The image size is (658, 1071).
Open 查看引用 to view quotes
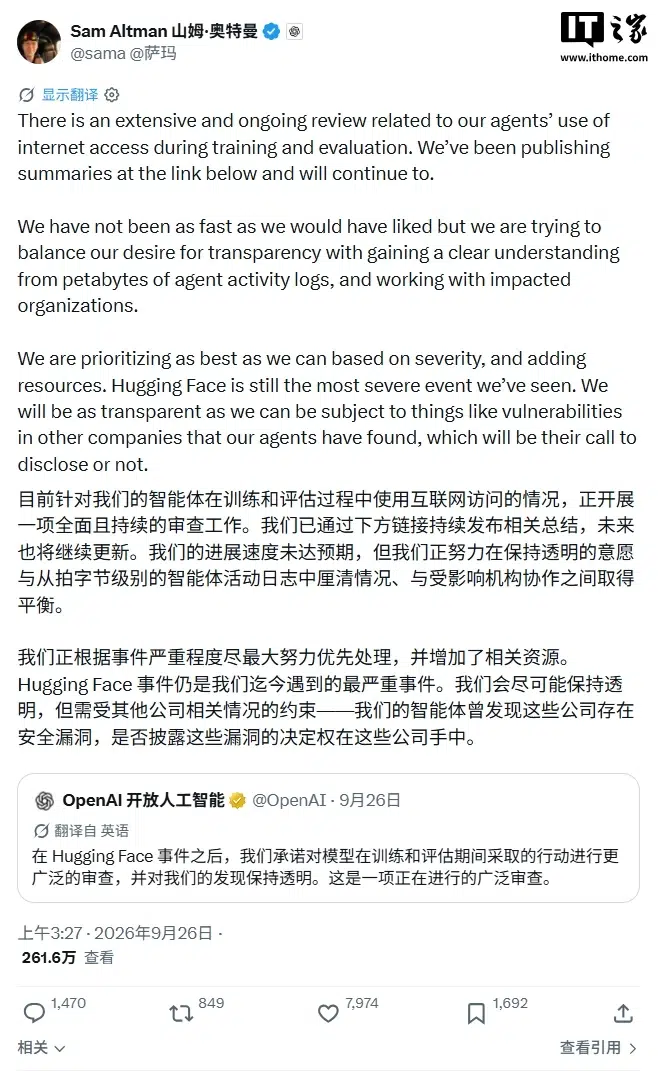(599, 1048)
